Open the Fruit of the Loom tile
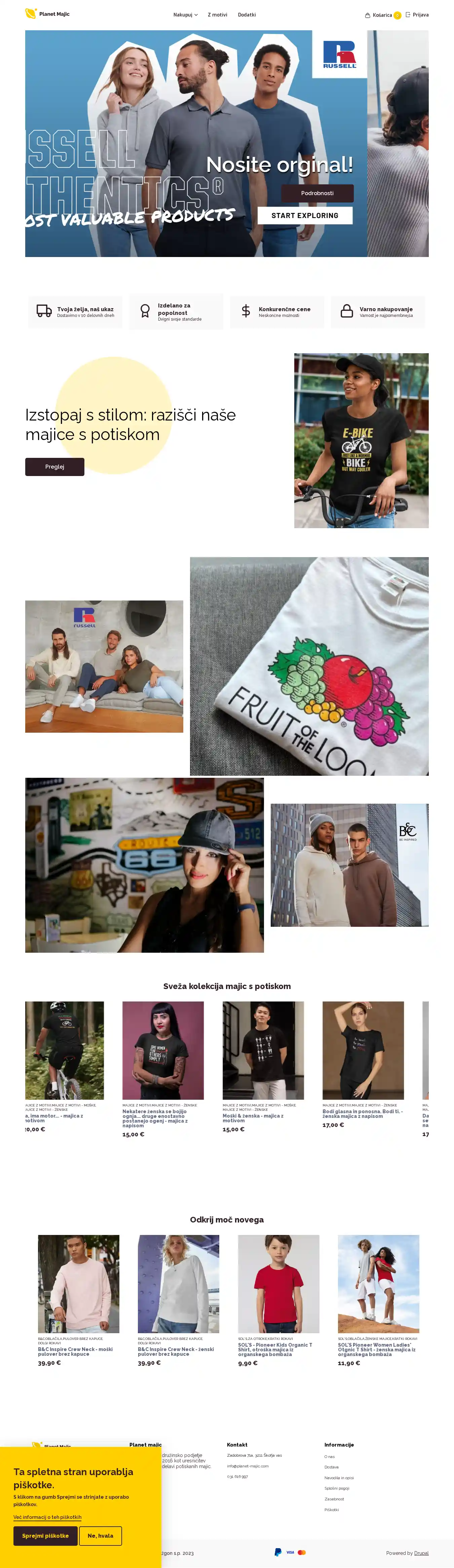The image size is (454, 1568). tap(308, 666)
